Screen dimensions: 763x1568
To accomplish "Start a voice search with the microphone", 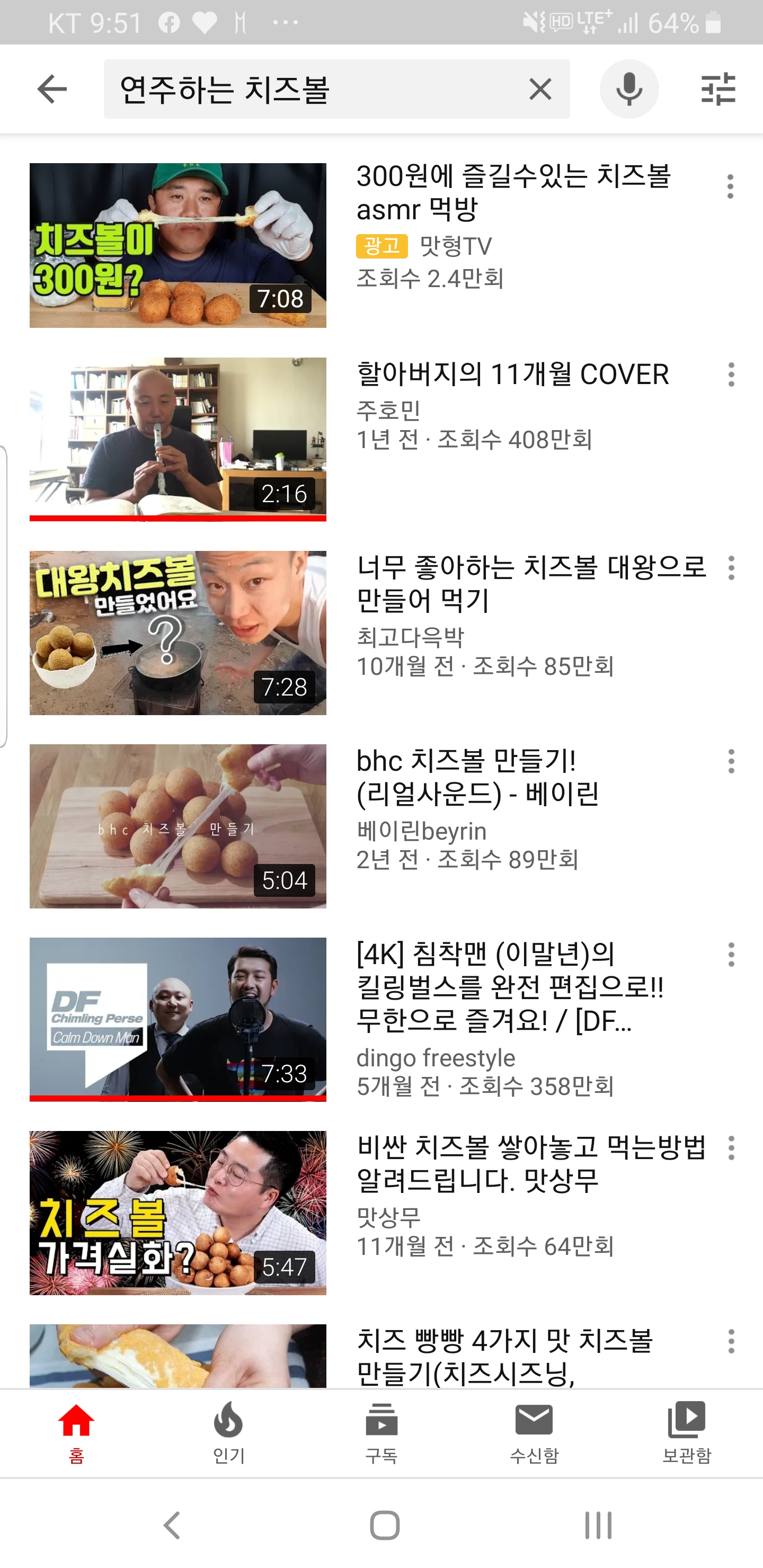I will (629, 90).
